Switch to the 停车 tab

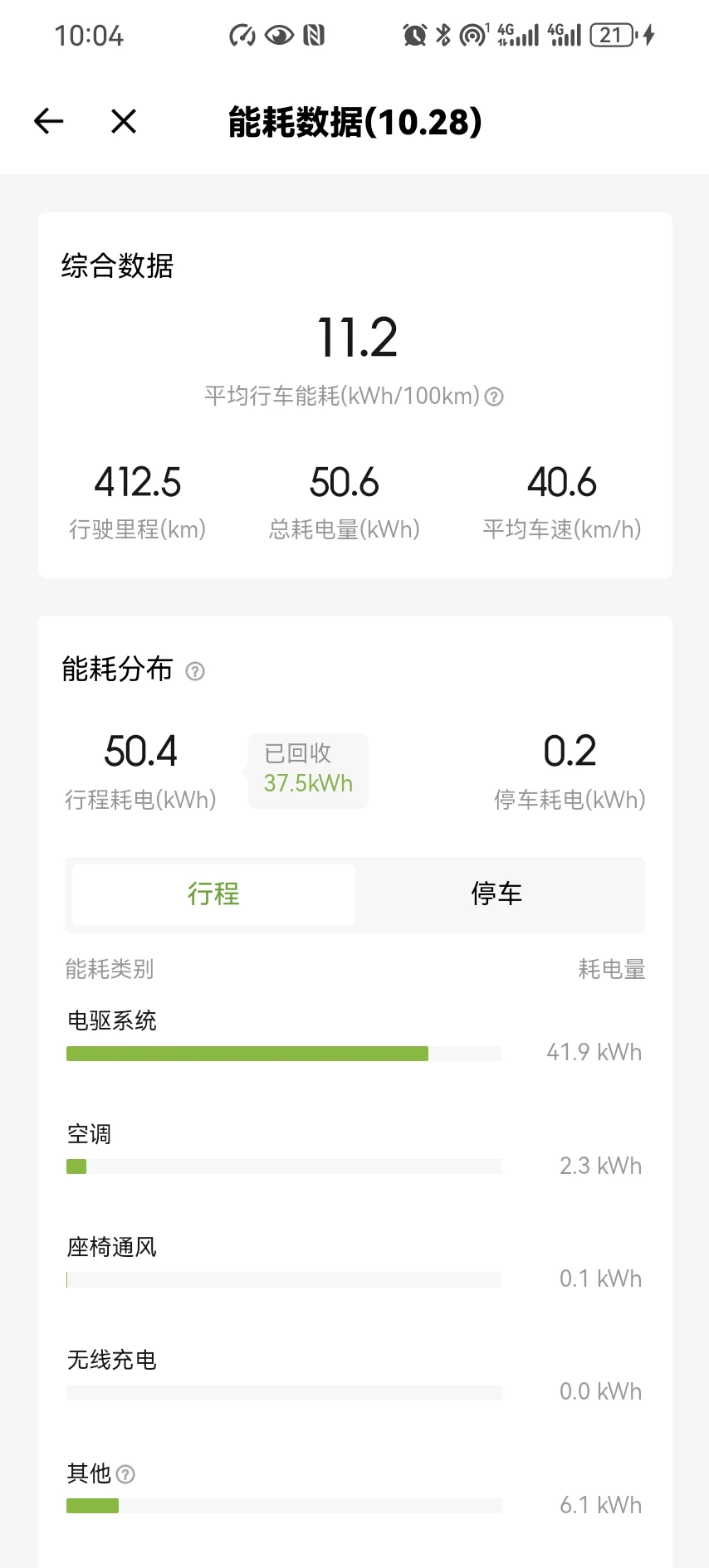(x=496, y=894)
